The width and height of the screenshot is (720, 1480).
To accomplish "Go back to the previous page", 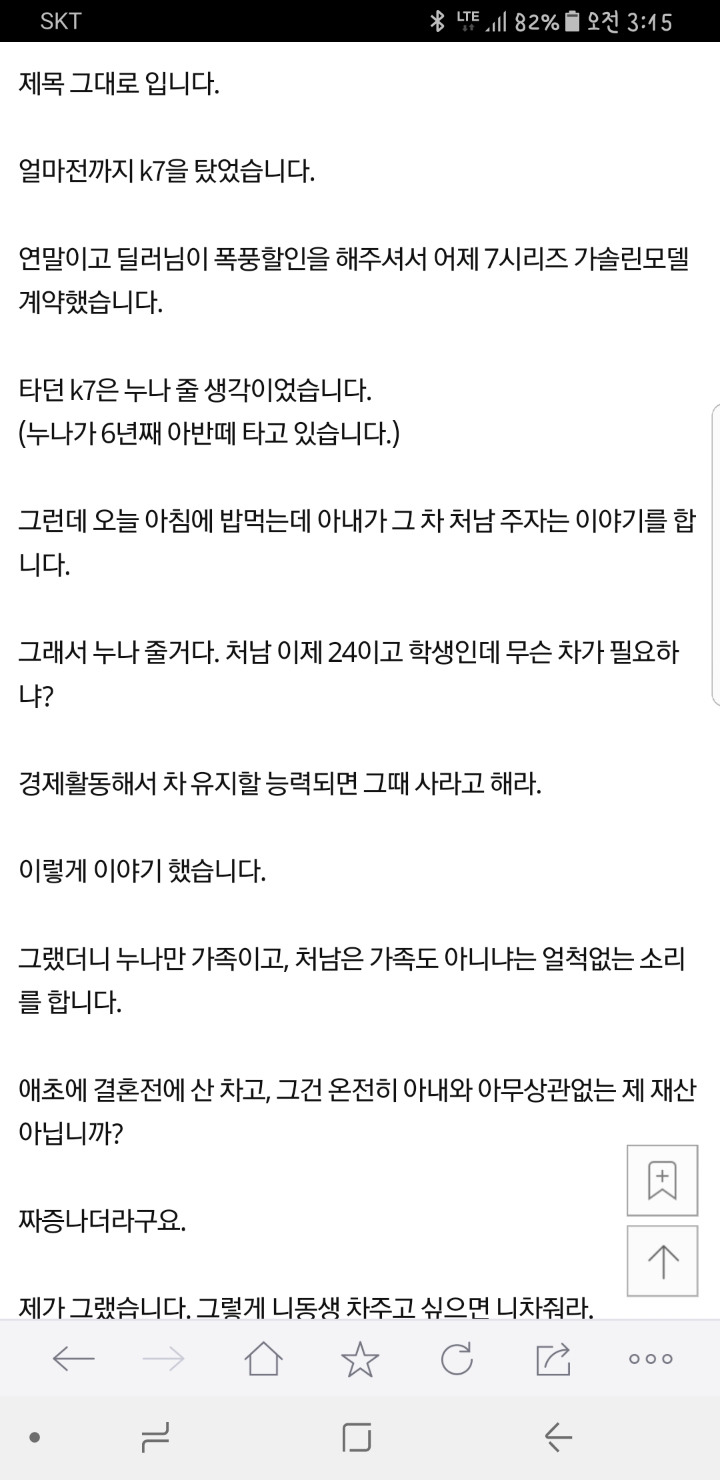I will click(x=73, y=1358).
